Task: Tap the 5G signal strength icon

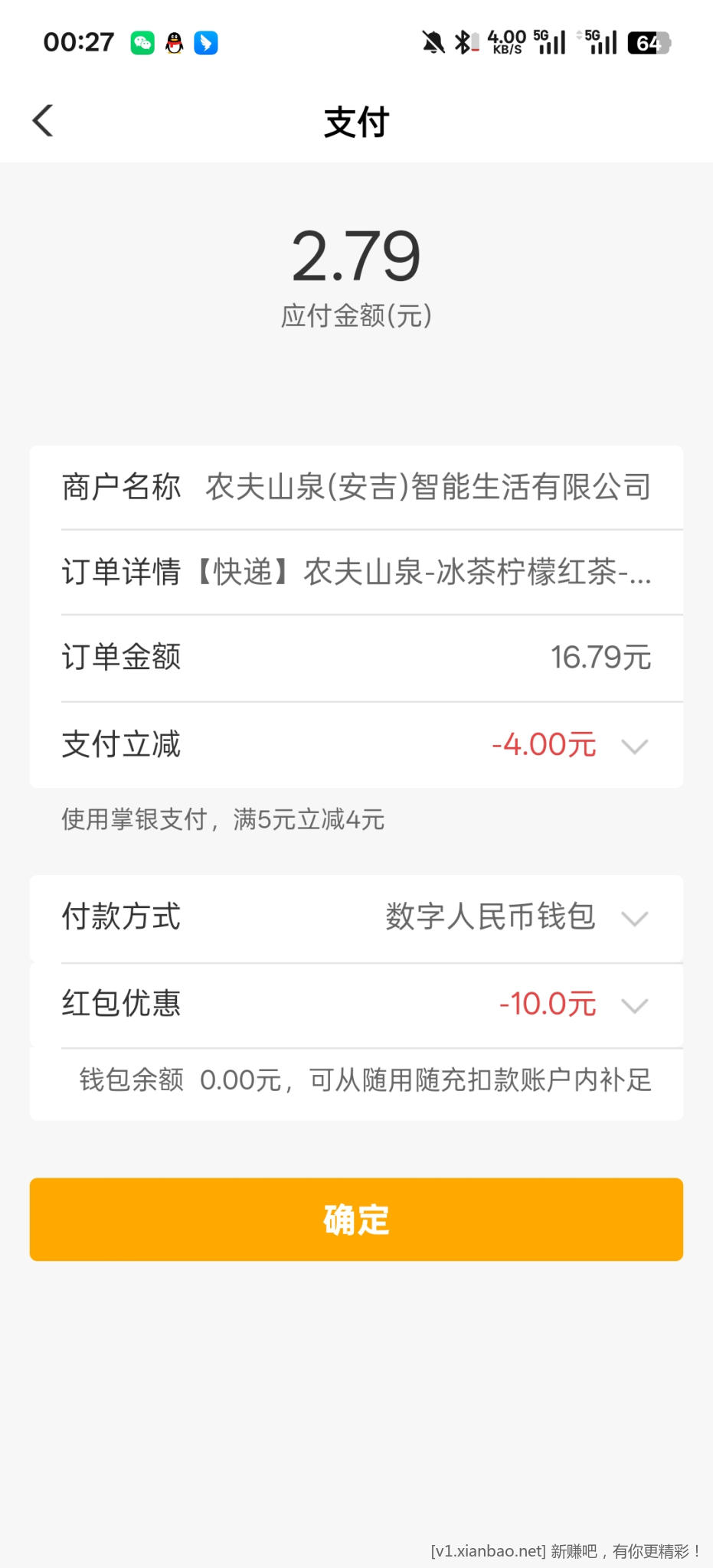Action: click(x=548, y=43)
